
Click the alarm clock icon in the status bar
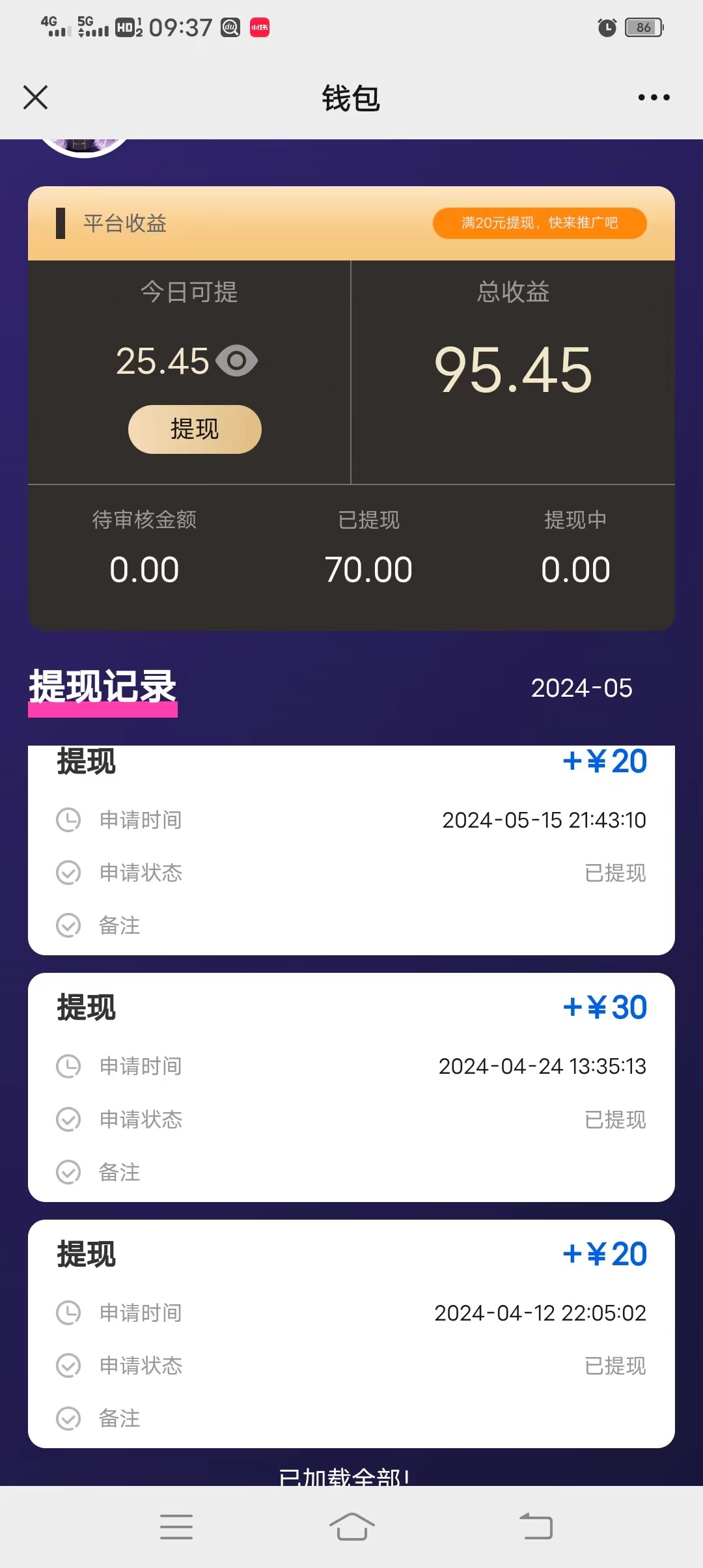pos(605,27)
